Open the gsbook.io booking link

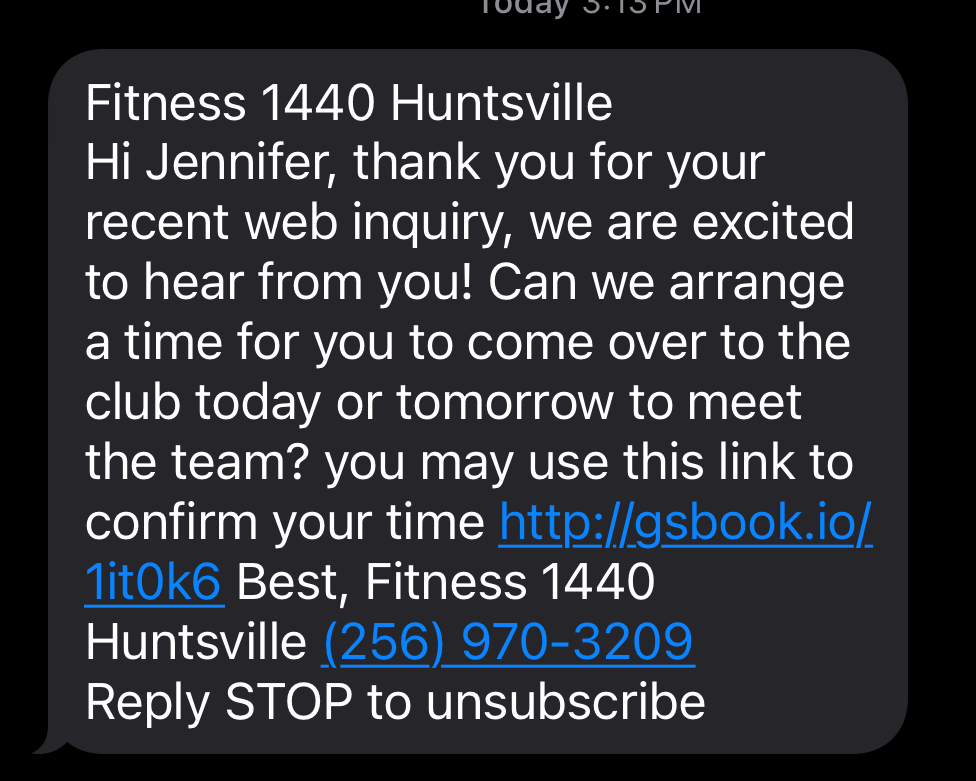pyautogui.click(x=685, y=523)
